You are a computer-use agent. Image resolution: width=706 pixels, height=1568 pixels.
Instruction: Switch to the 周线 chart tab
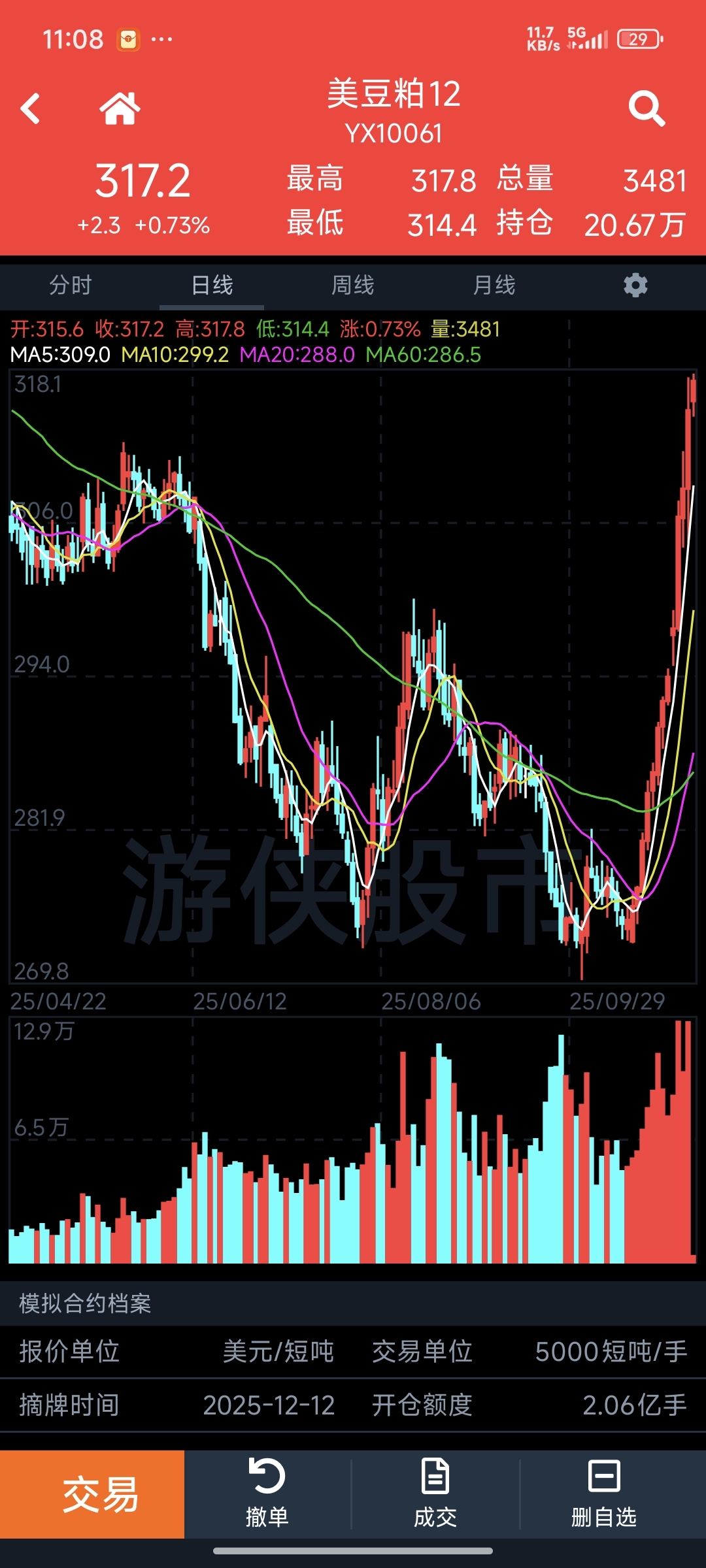tap(353, 286)
